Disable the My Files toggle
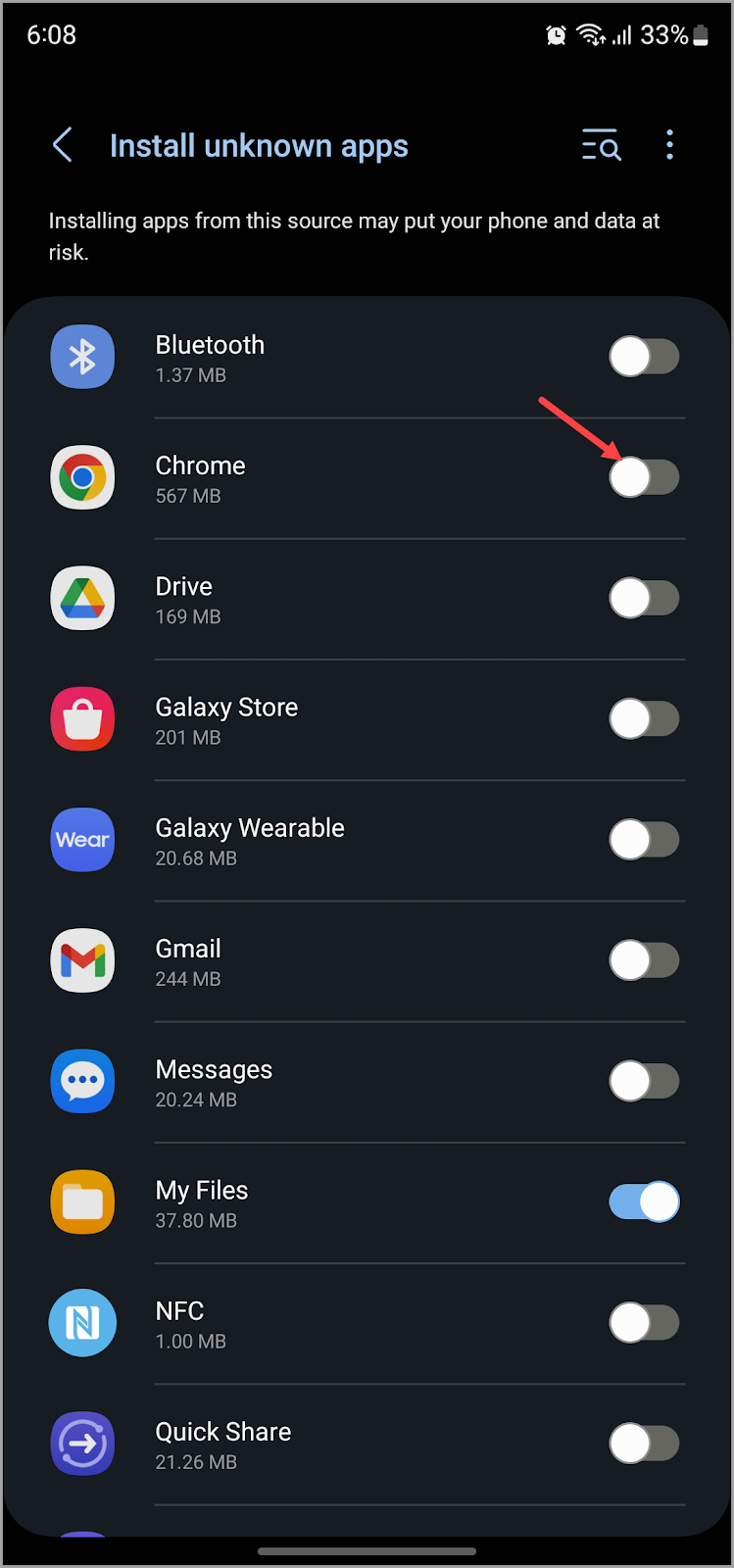The height and width of the screenshot is (1568, 734). [x=644, y=1202]
